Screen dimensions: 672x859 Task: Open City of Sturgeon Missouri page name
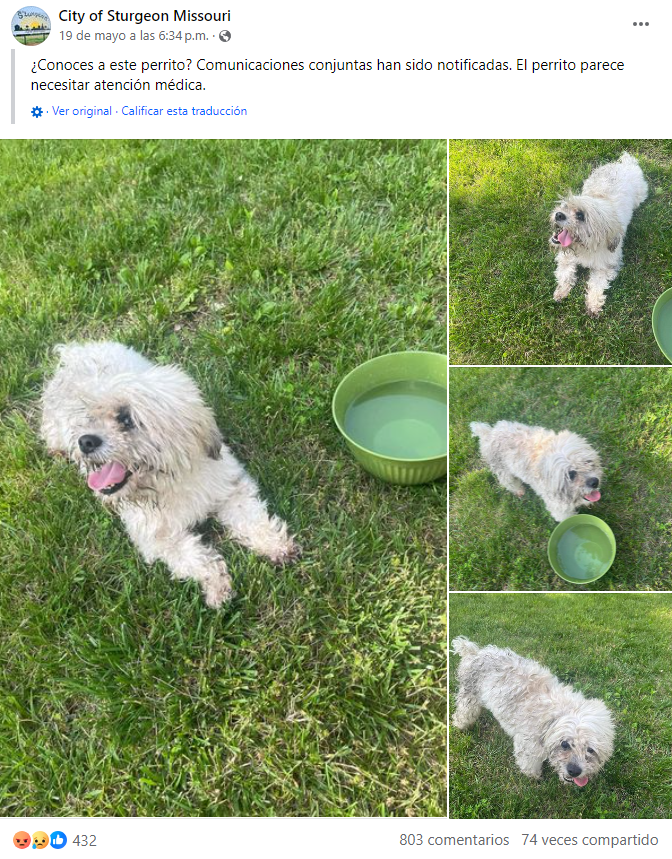click(144, 16)
